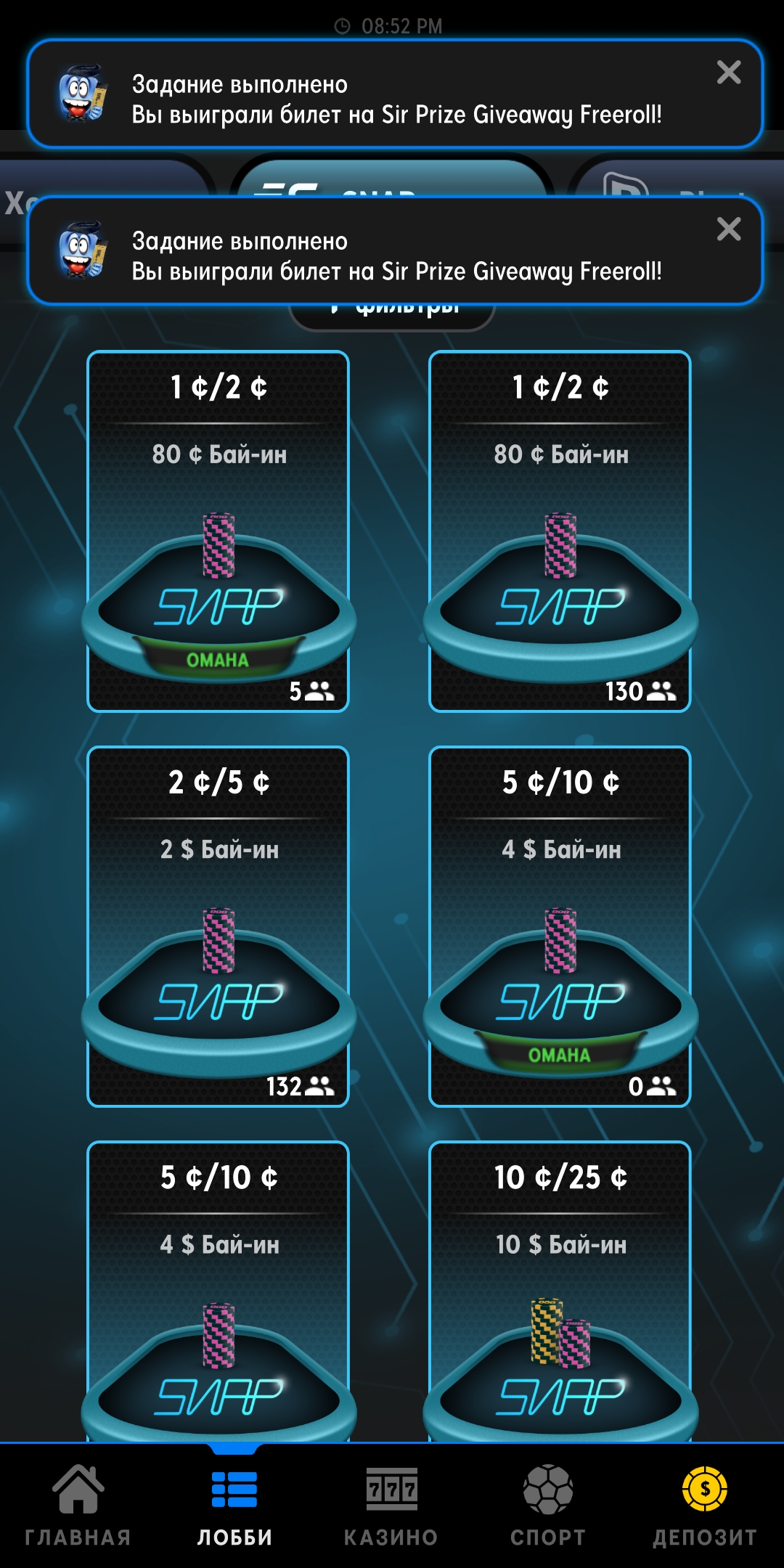This screenshot has width=784, height=1568.
Task: Open the Спорт tab
Action: click(x=548, y=1506)
